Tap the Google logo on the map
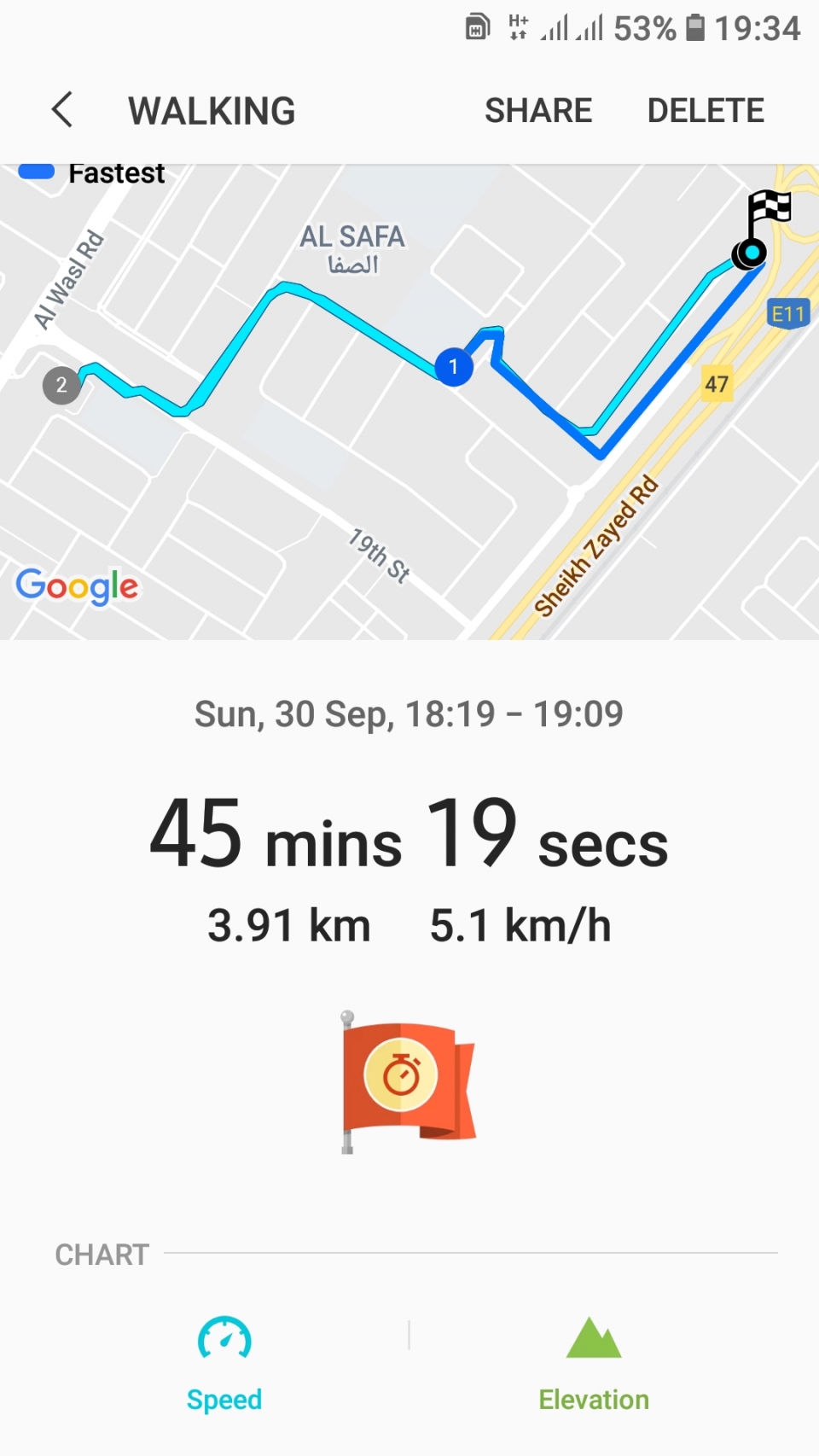 (x=77, y=585)
